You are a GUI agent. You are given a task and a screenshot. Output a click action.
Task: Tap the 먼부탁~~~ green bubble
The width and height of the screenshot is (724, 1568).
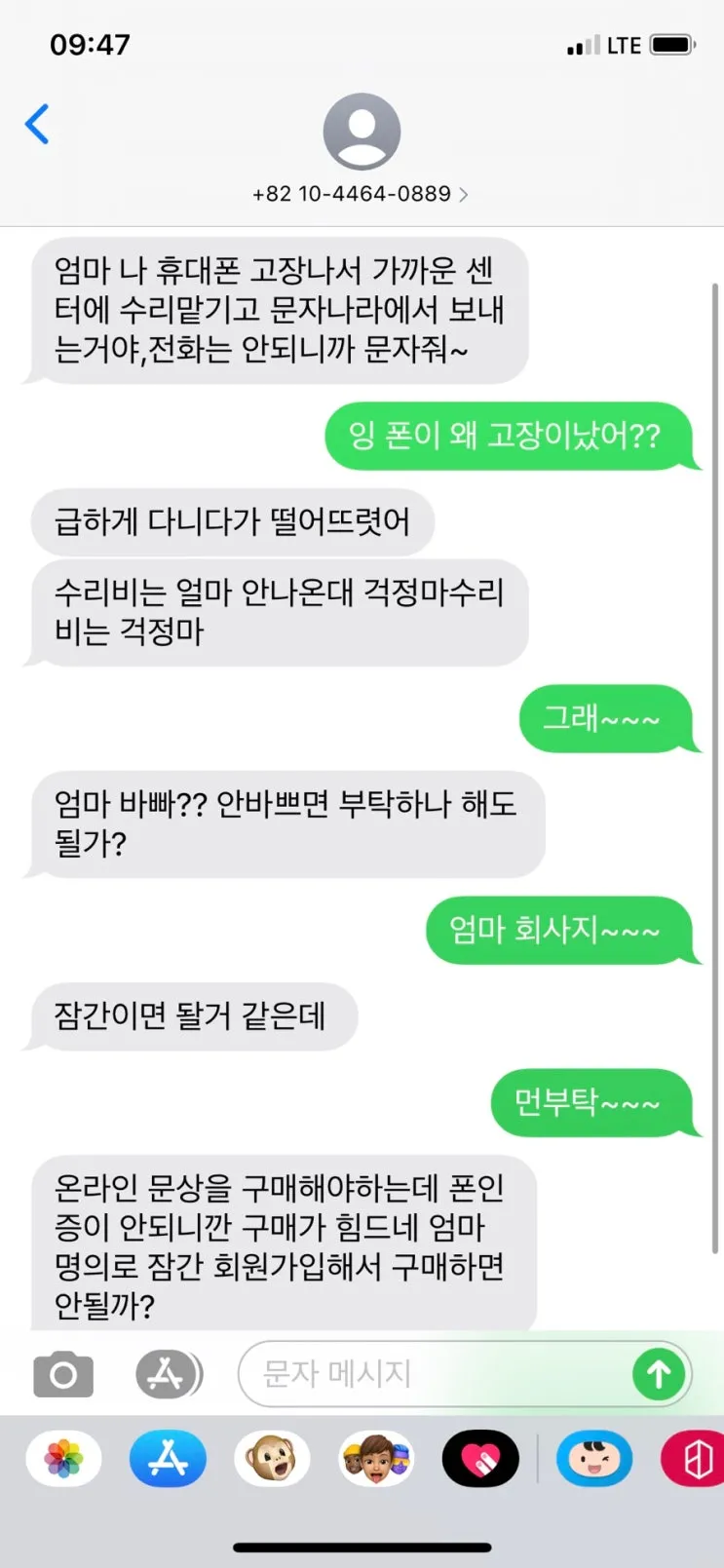(594, 1103)
